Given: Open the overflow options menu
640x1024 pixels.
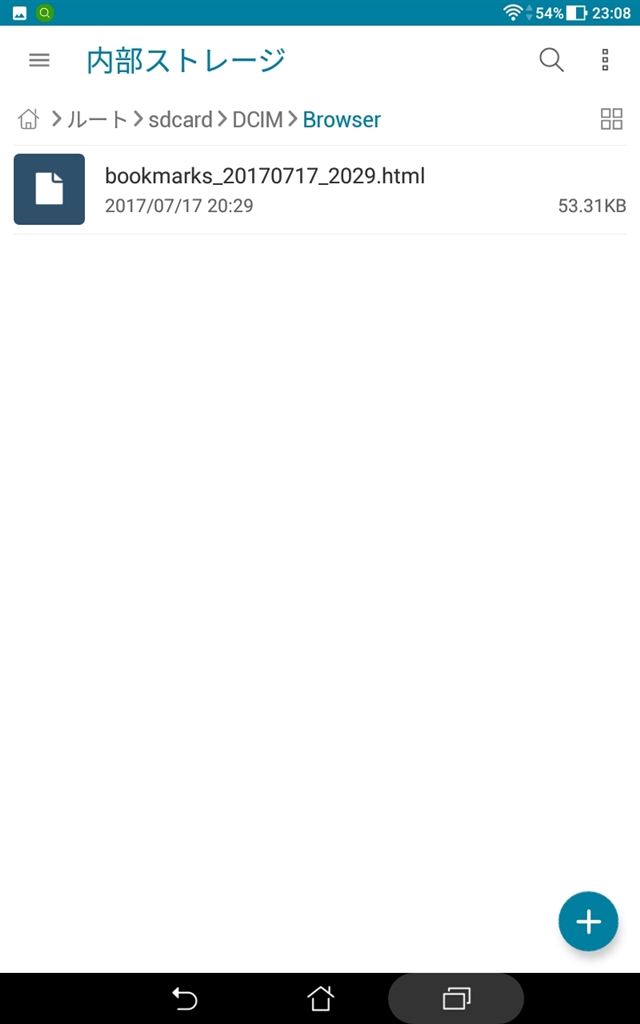Looking at the screenshot, I should (x=605, y=60).
